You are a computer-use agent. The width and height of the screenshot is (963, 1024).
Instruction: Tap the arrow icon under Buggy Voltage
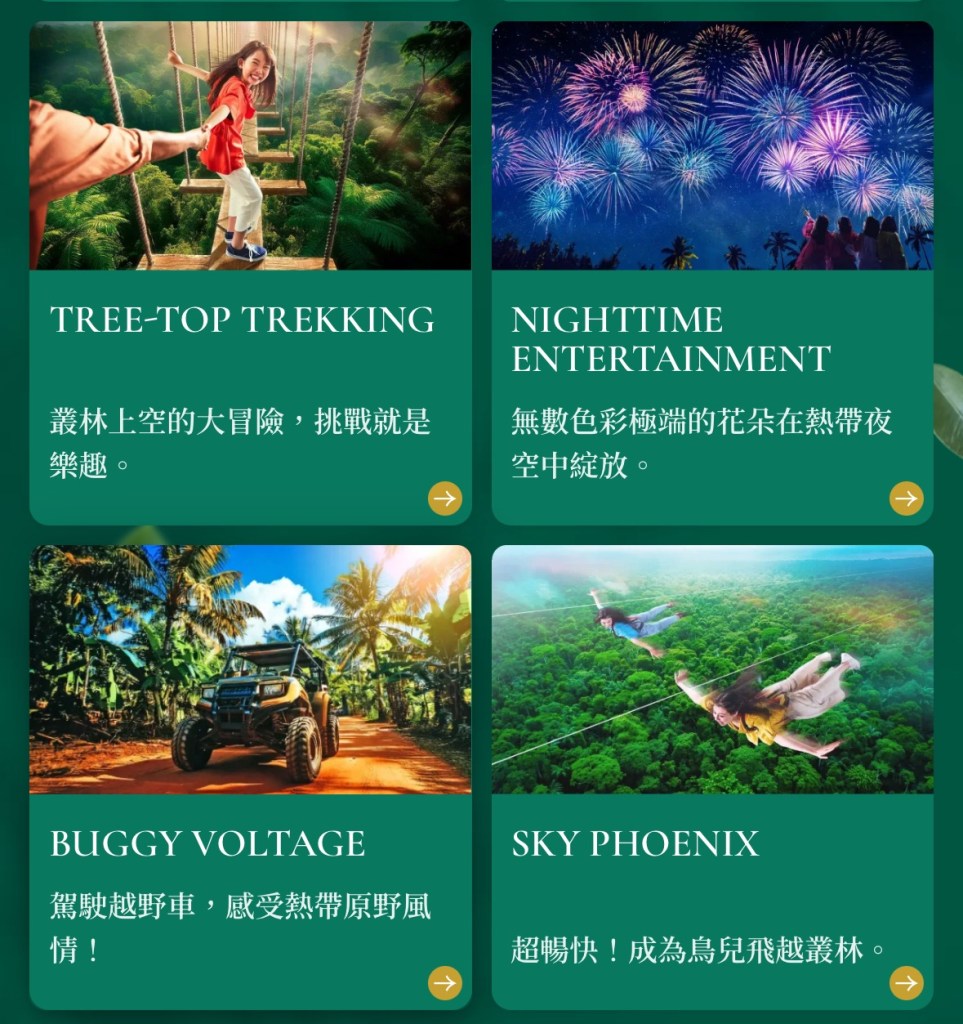[445, 983]
